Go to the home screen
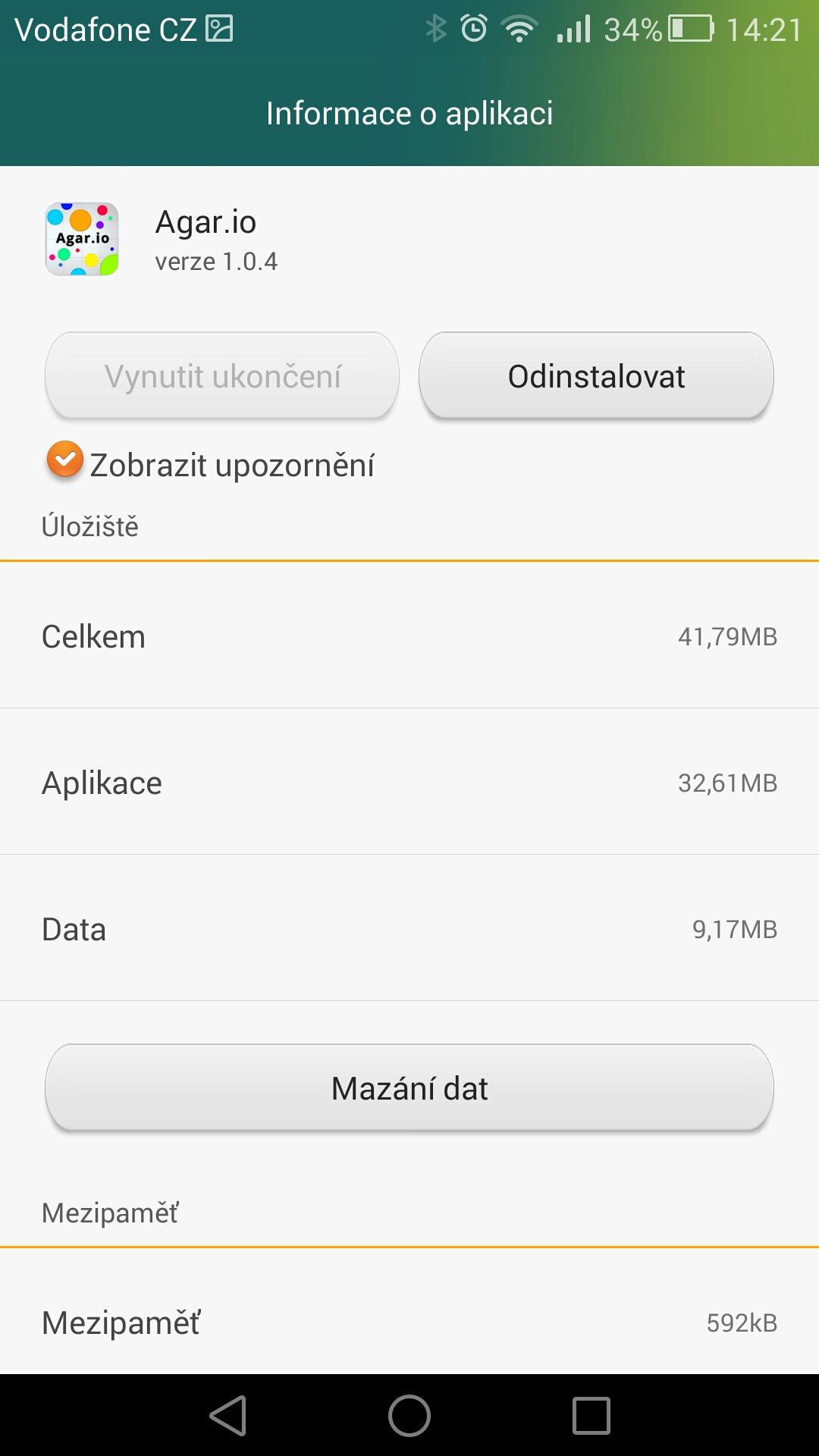 pyautogui.click(x=409, y=1416)
